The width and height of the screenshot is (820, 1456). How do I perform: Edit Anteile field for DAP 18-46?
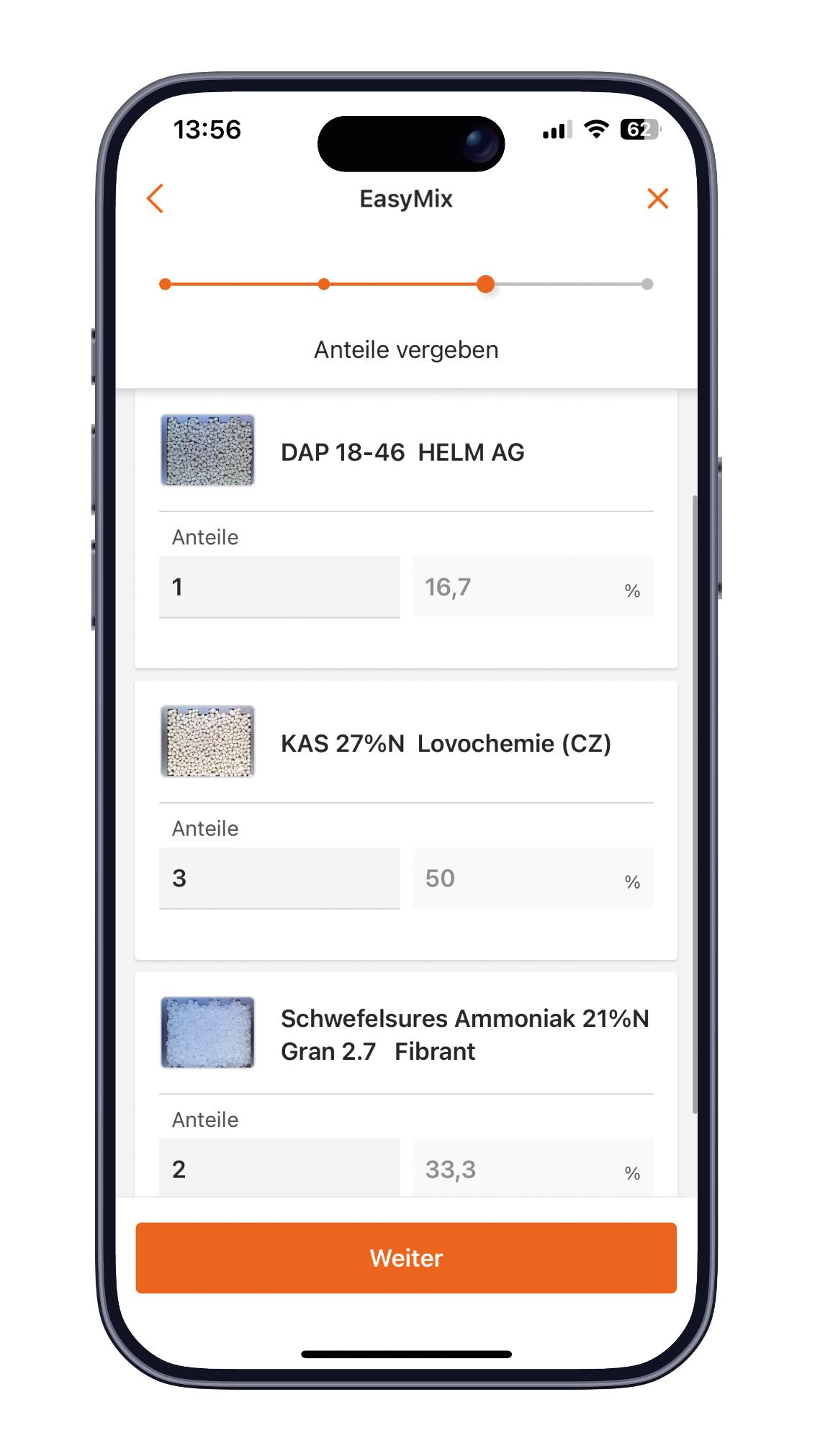click(x=279, y=587)
